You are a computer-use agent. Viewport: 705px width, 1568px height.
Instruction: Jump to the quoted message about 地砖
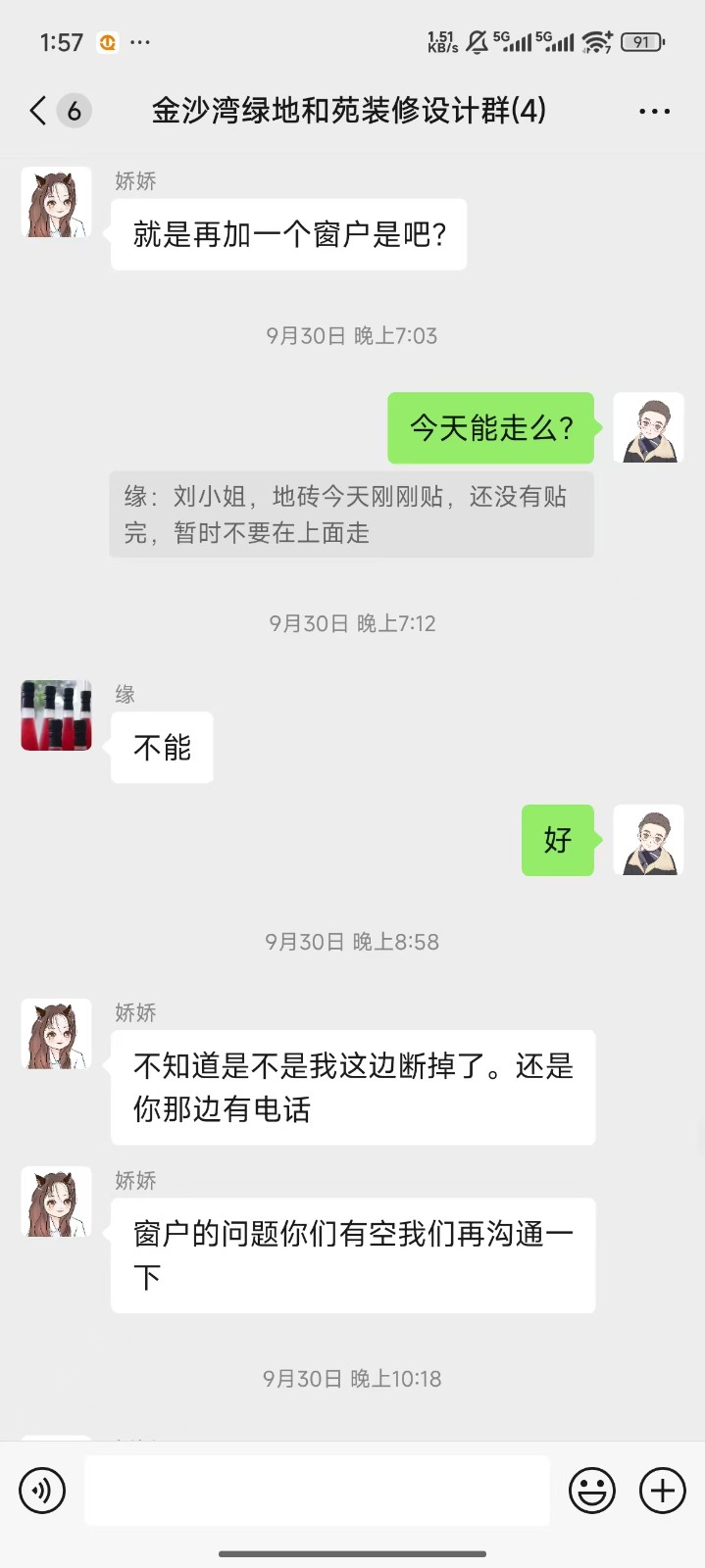(x=351, y=514)
